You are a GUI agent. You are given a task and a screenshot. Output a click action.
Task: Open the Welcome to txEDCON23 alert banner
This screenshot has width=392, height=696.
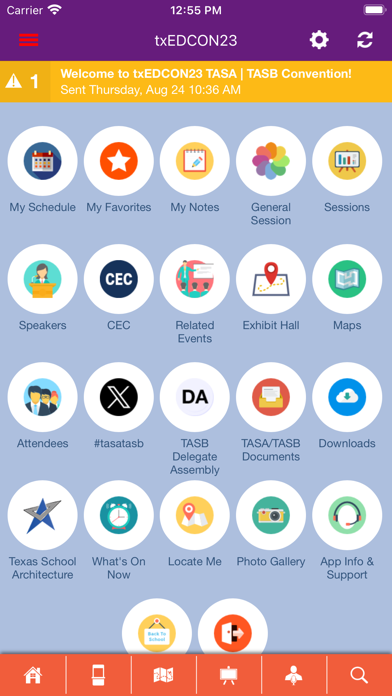[x=196, y=82]
